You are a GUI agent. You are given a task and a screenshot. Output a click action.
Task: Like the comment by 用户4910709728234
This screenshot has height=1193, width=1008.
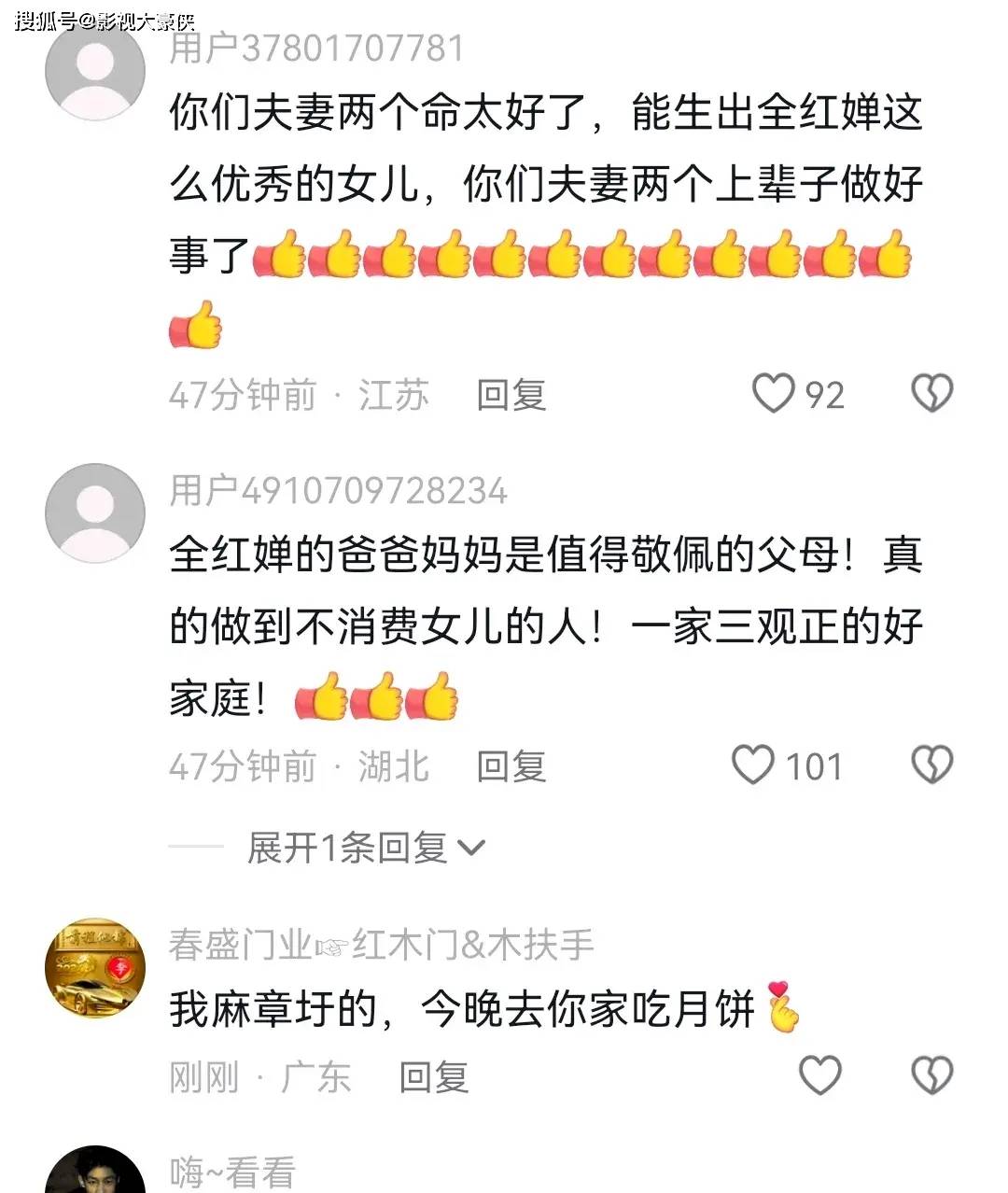tap(753, 765)
